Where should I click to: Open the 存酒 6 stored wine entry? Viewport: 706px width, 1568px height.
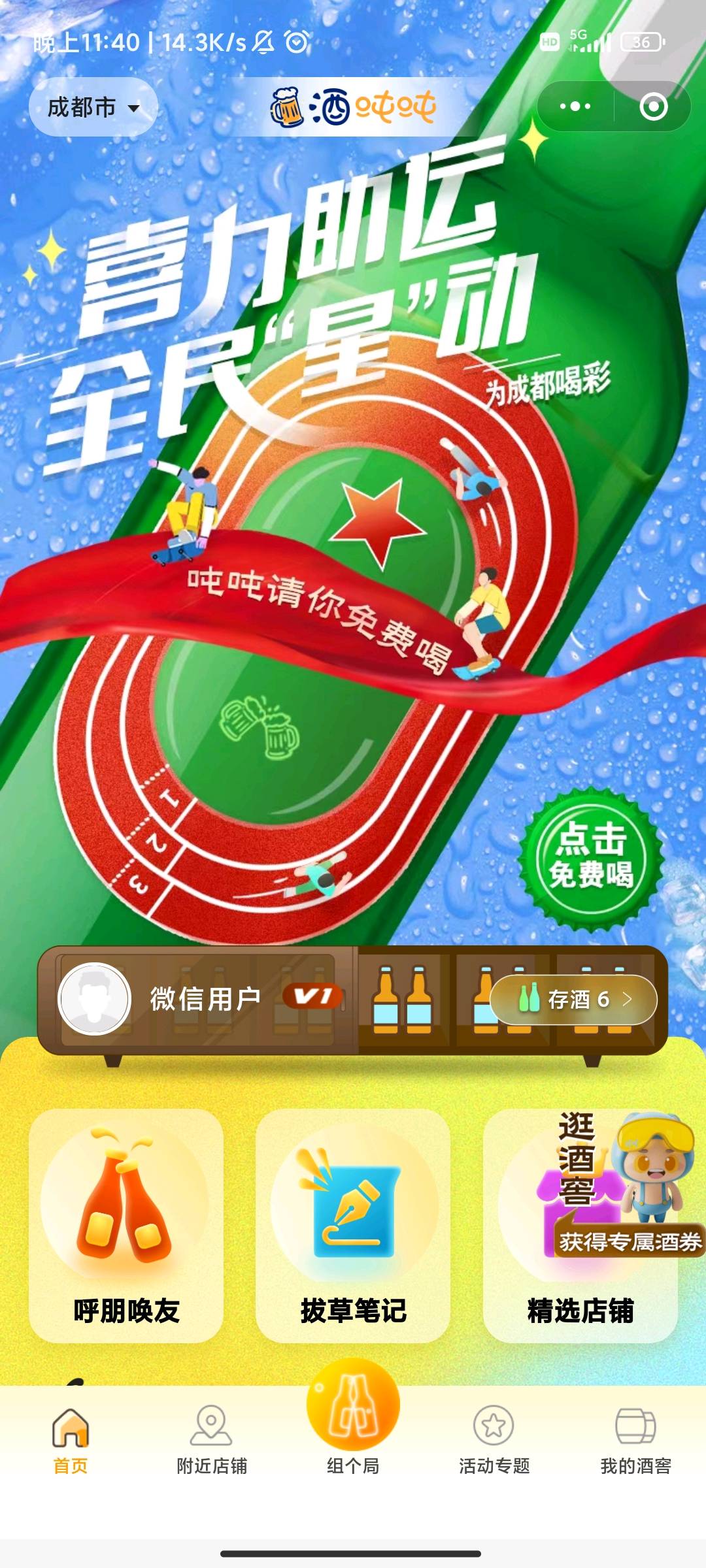coord(573,1000)
